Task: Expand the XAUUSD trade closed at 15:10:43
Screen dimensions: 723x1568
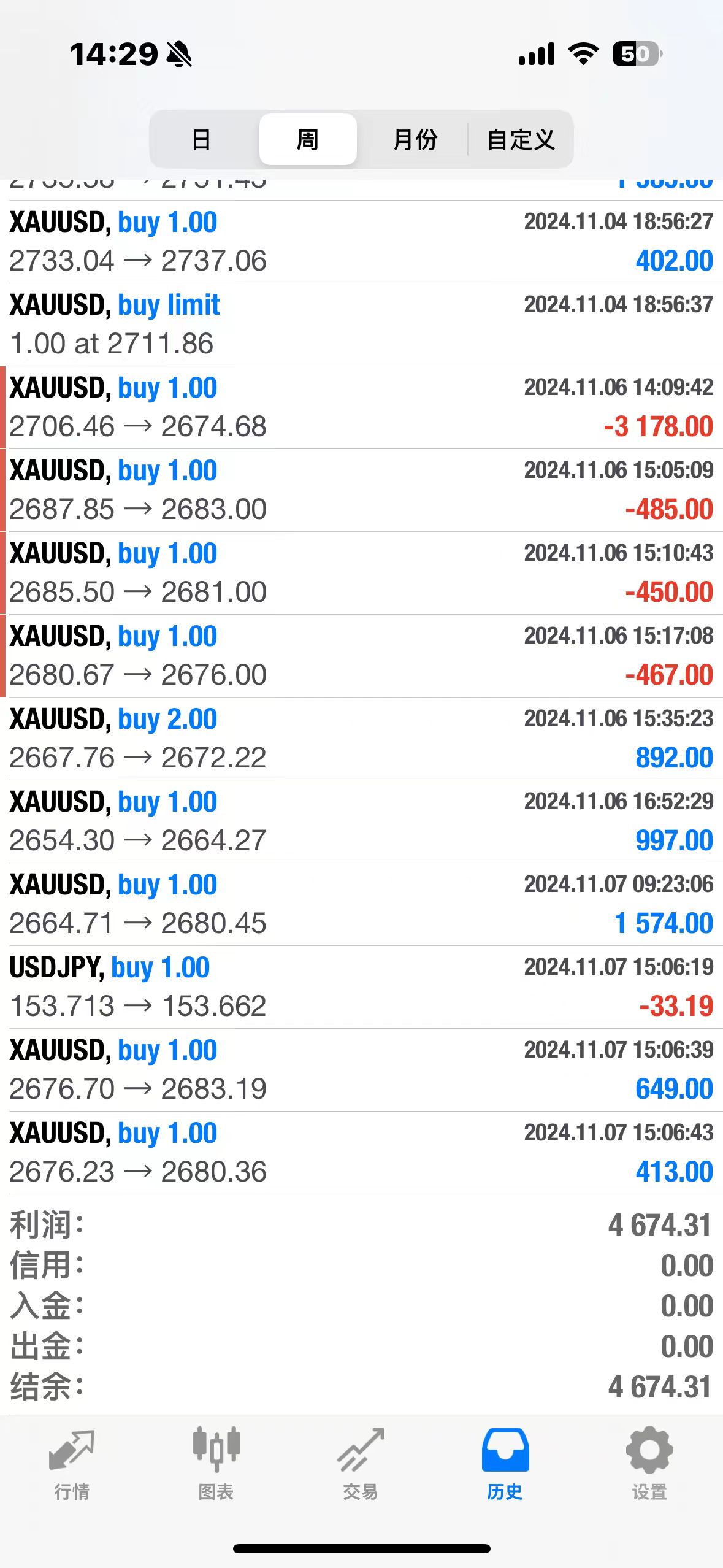Action: (x=361, y=573)
